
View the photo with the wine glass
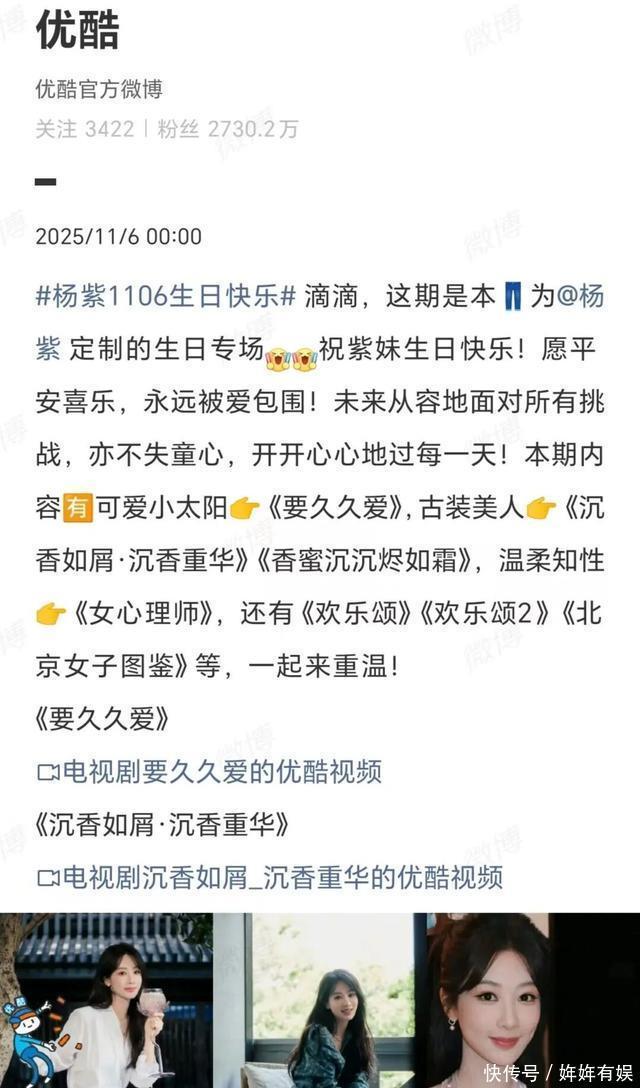coord(106,1000)
